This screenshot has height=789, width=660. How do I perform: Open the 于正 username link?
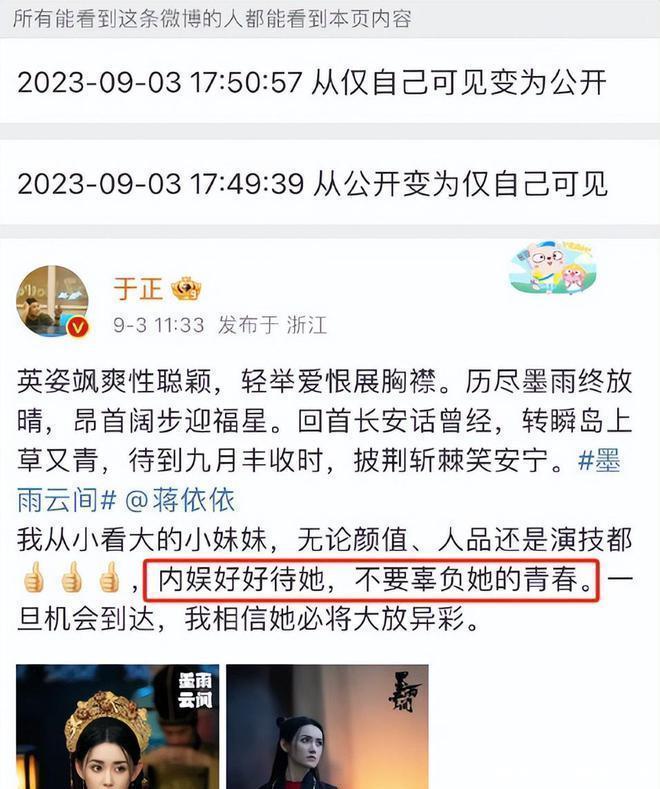click(x=137, y=289)
